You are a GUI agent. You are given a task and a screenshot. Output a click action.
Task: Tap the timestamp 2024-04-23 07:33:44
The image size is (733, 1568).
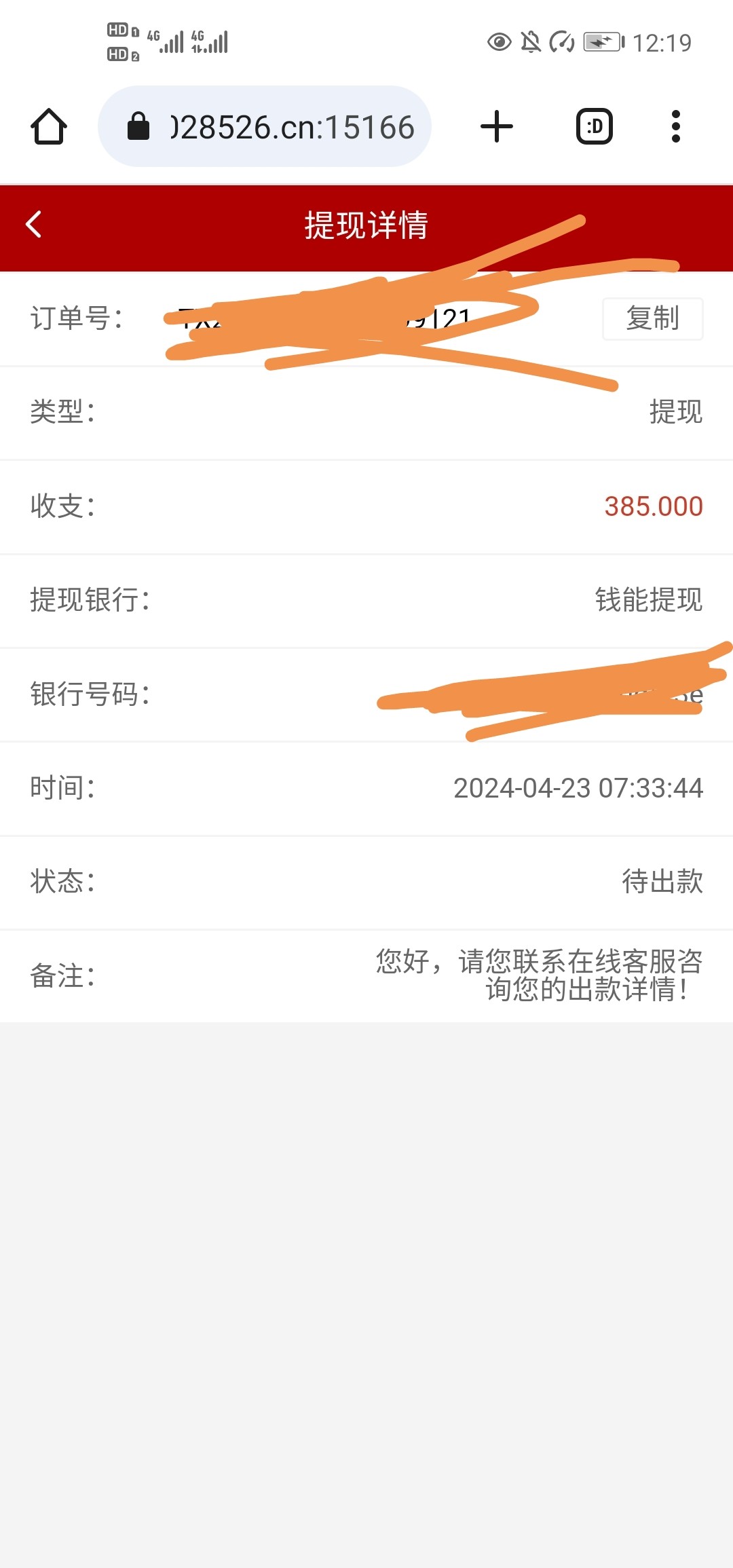tap(578, 789)
